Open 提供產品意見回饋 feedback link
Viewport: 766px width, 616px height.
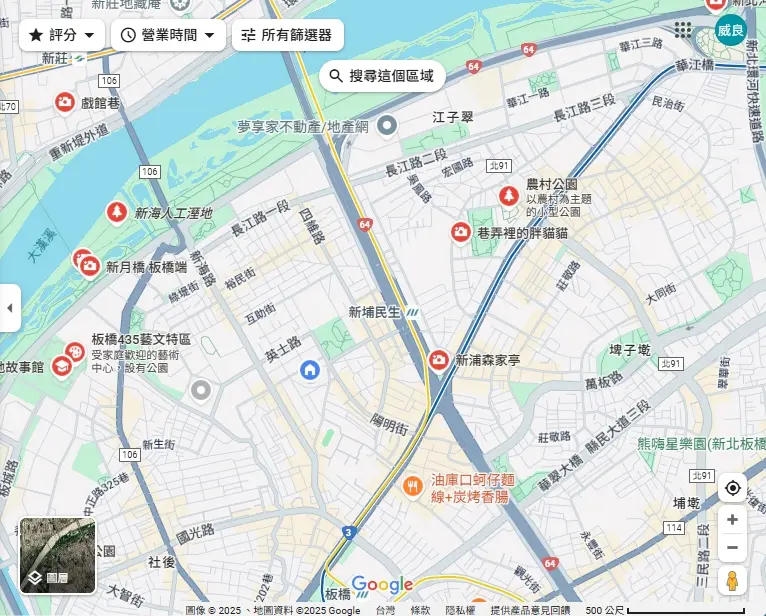(x=530, y=610)
